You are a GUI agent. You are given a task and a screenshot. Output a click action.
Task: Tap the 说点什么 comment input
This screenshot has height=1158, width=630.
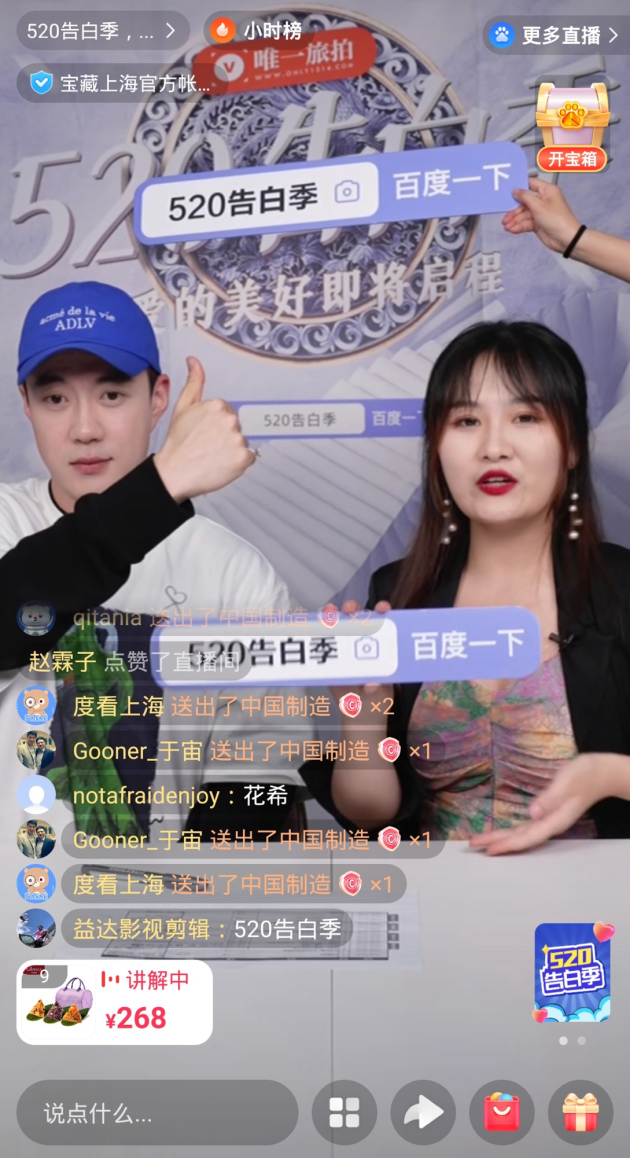click(156, 1112)
